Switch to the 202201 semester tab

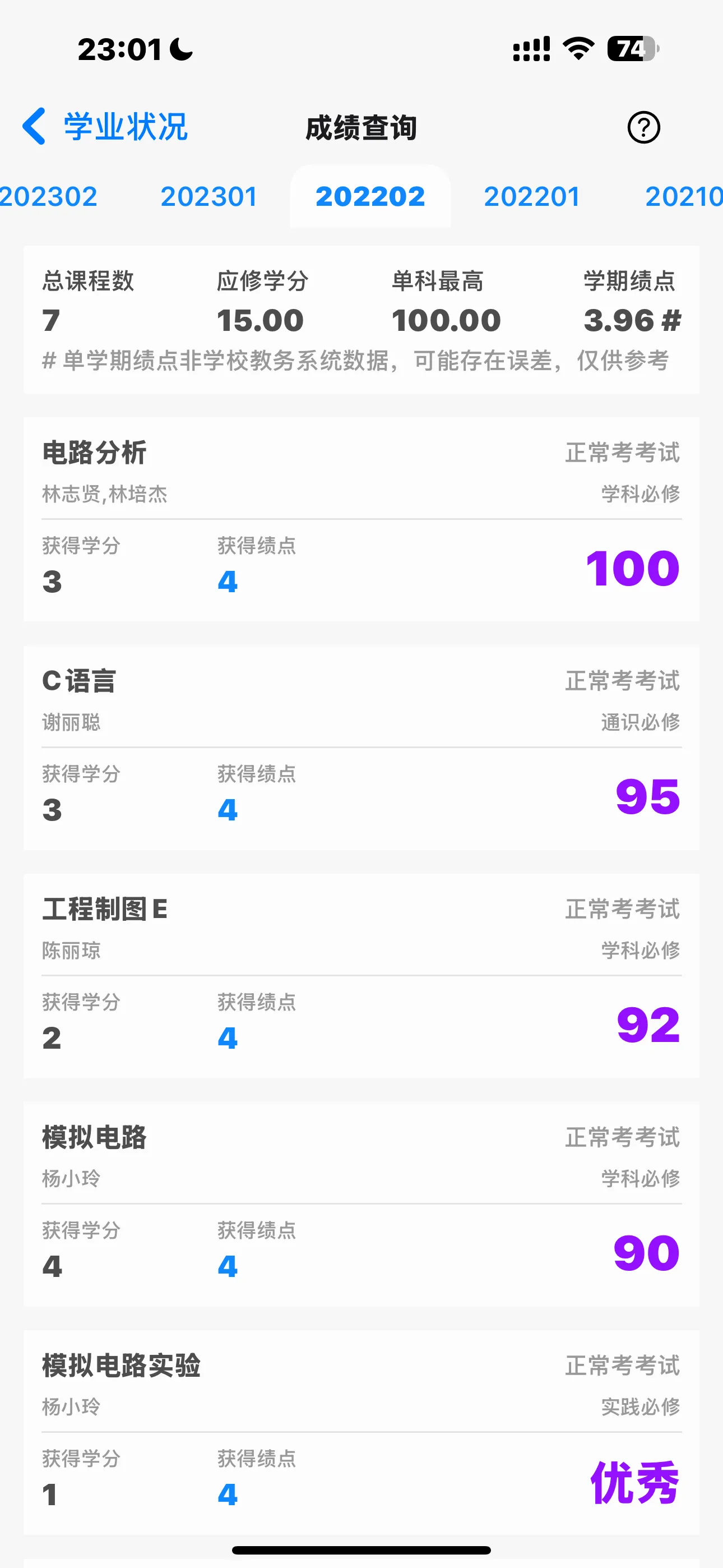pyautogui.click(x=531, y=197)
